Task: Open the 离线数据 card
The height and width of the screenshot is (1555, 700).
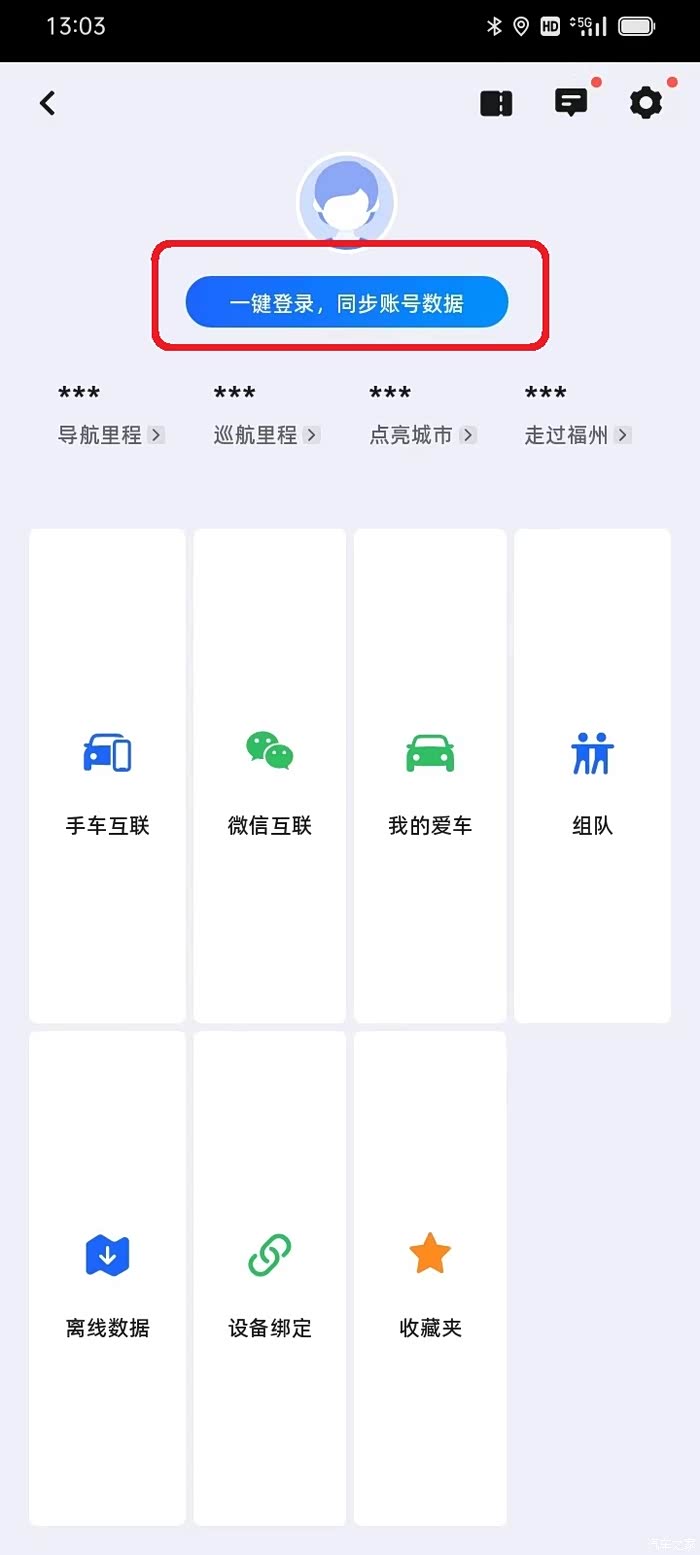Action: click(x=107, y=1278)
